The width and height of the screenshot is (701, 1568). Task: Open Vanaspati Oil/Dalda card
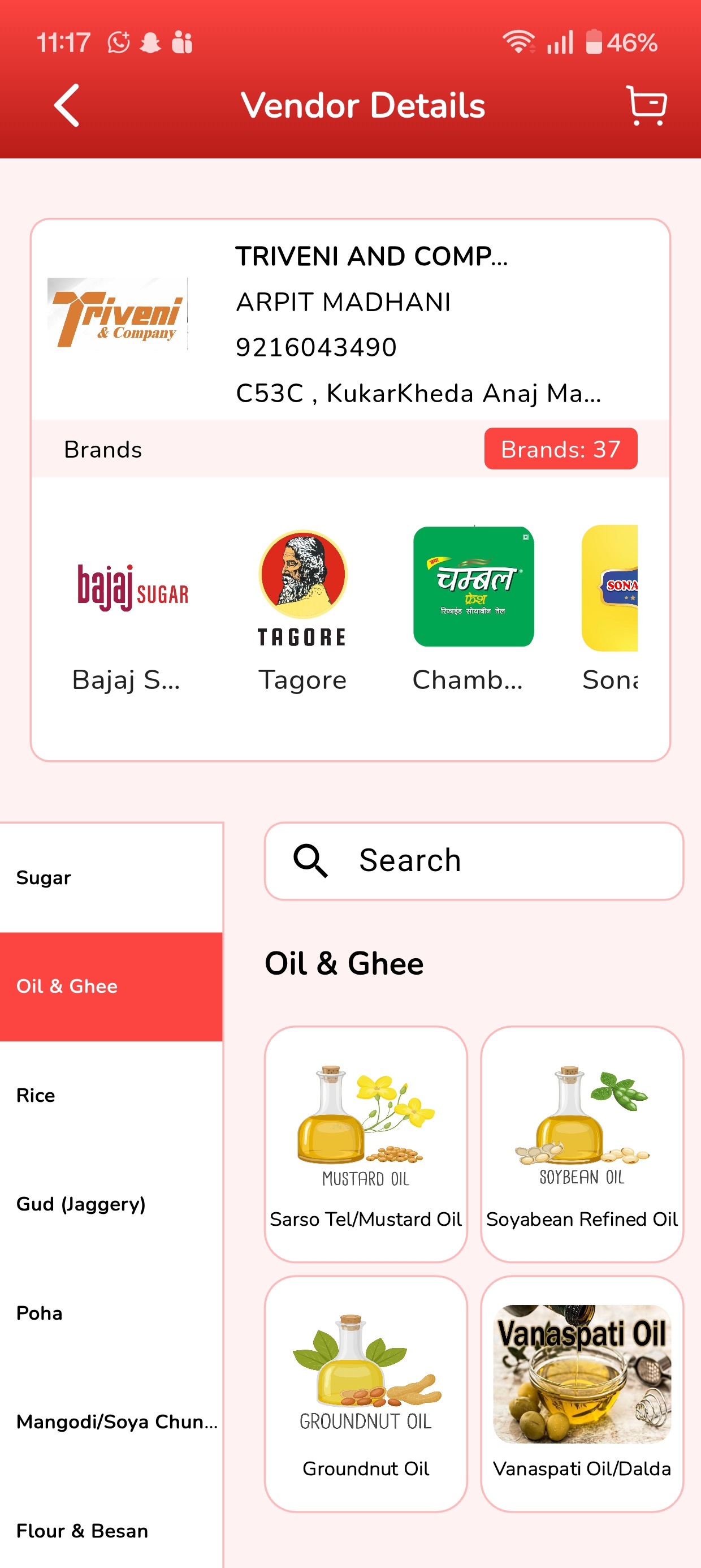tap(582, 1394)
